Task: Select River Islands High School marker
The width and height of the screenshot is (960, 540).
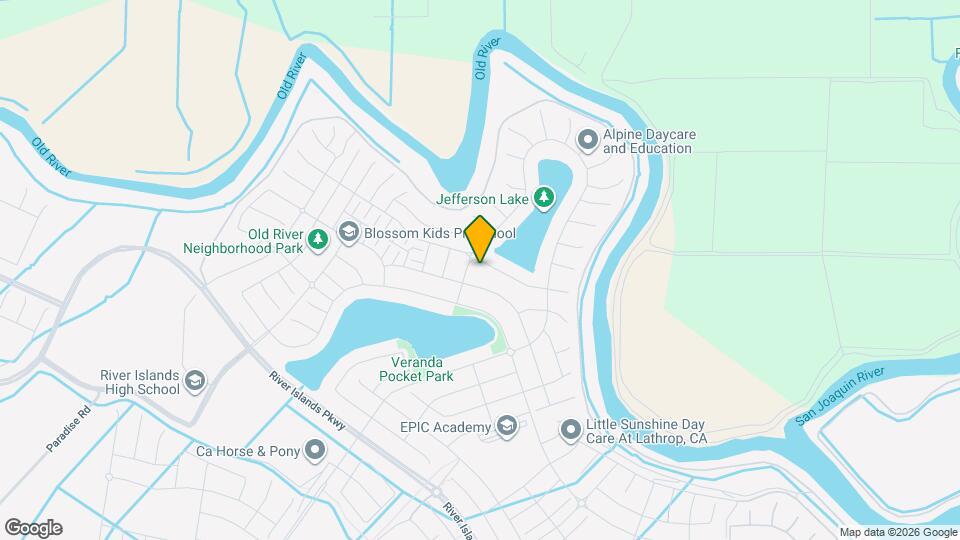Action: click(194, 382)
